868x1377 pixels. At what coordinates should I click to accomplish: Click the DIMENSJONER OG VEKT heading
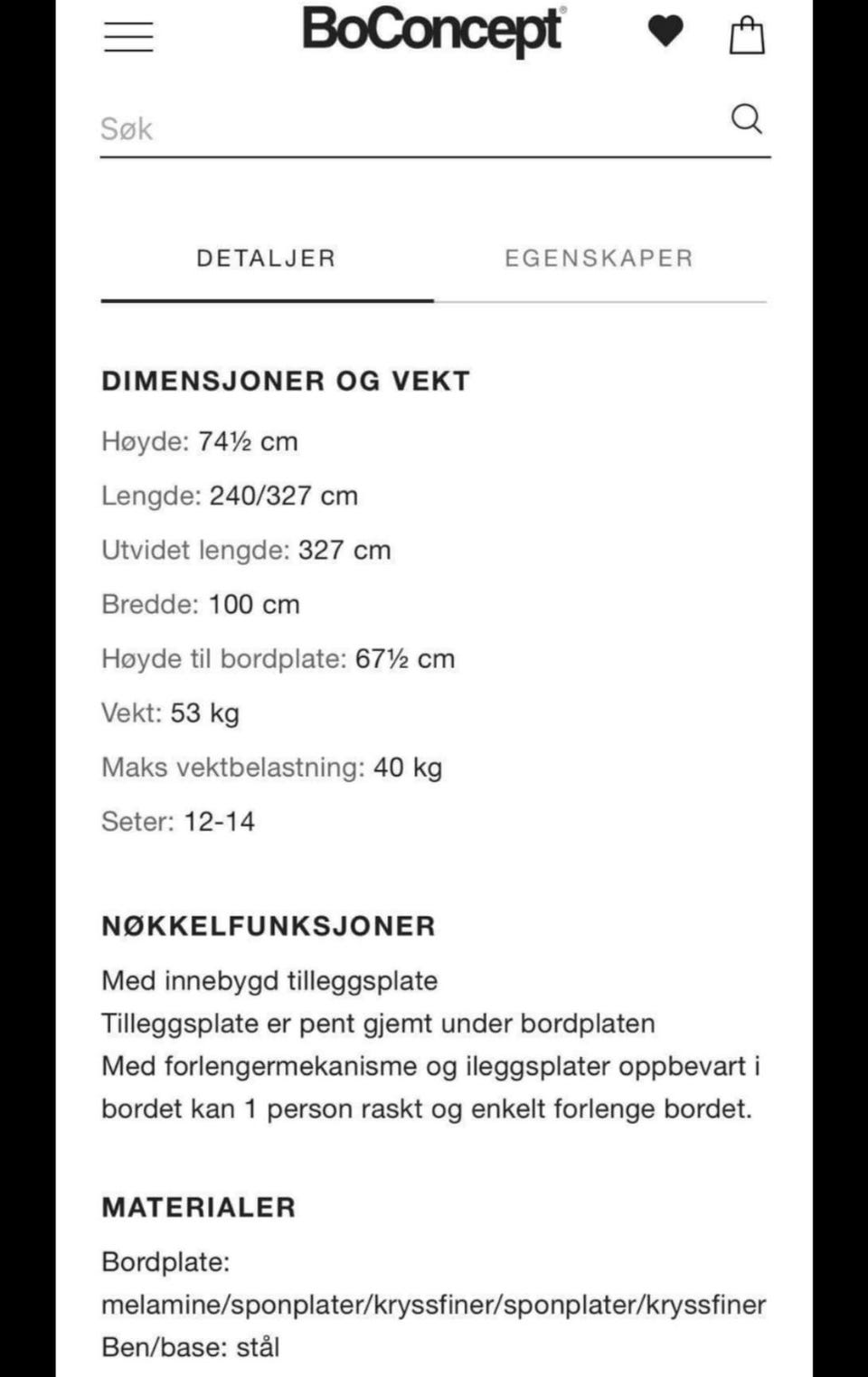click(287, 380)
